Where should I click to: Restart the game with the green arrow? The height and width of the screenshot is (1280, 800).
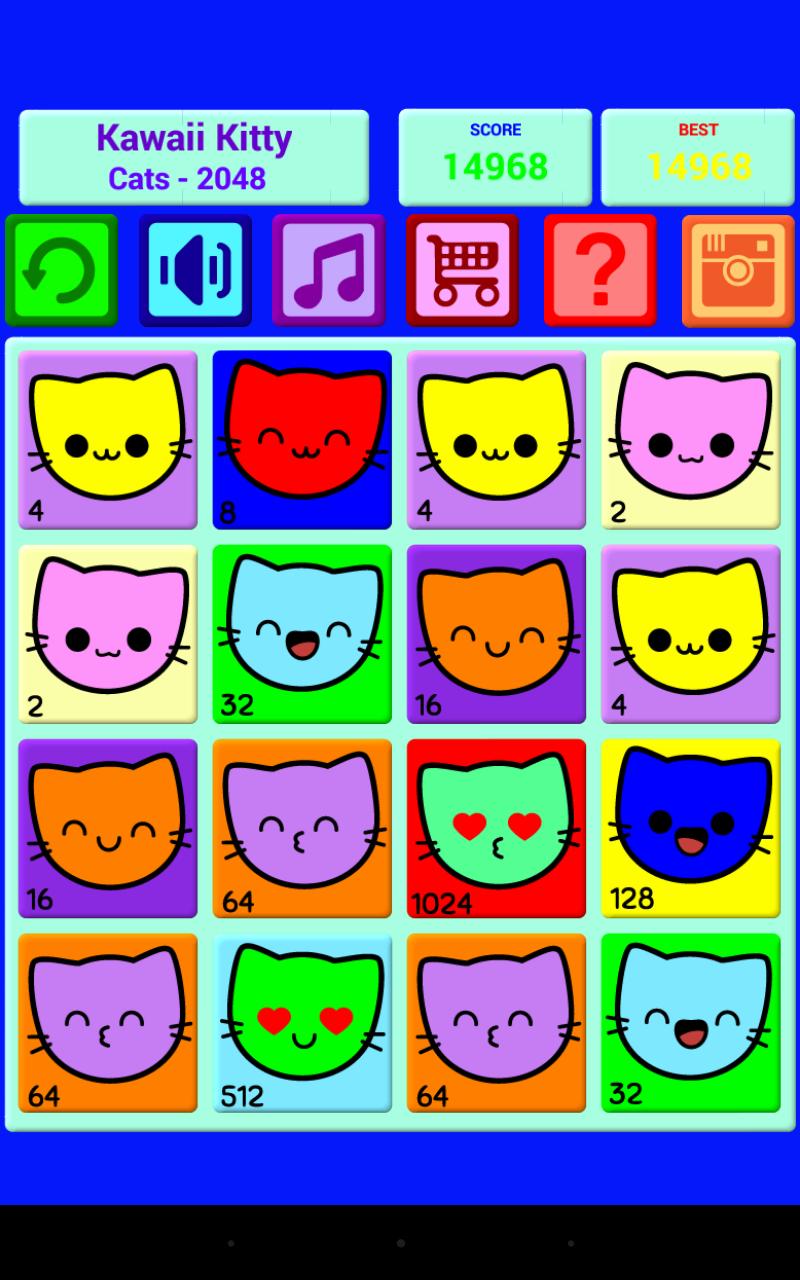(x=61, y=270)
